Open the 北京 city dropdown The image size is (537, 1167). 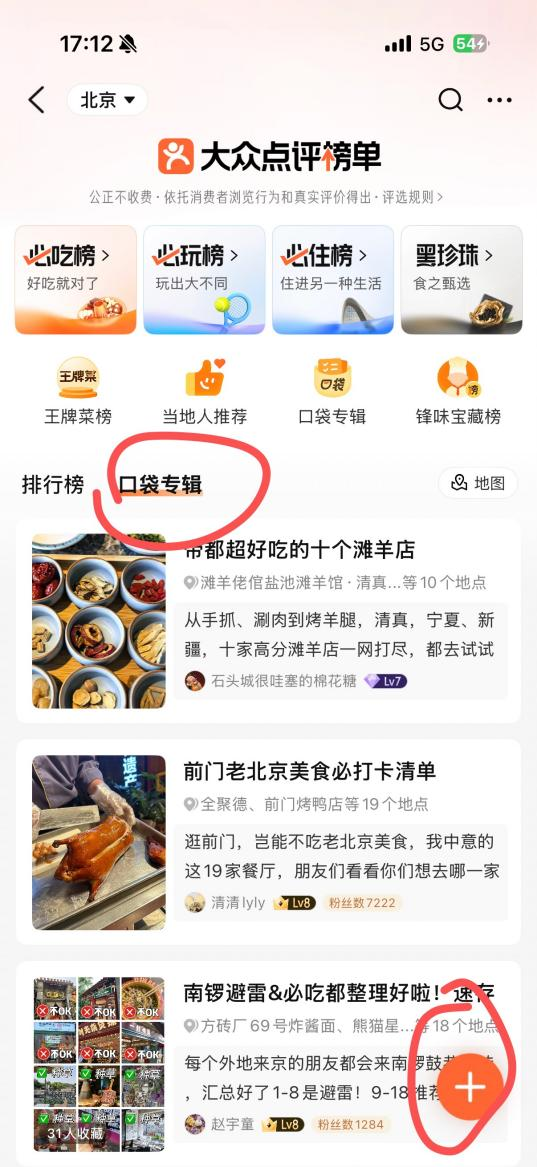pyautogui.click(x=107, y=100)
